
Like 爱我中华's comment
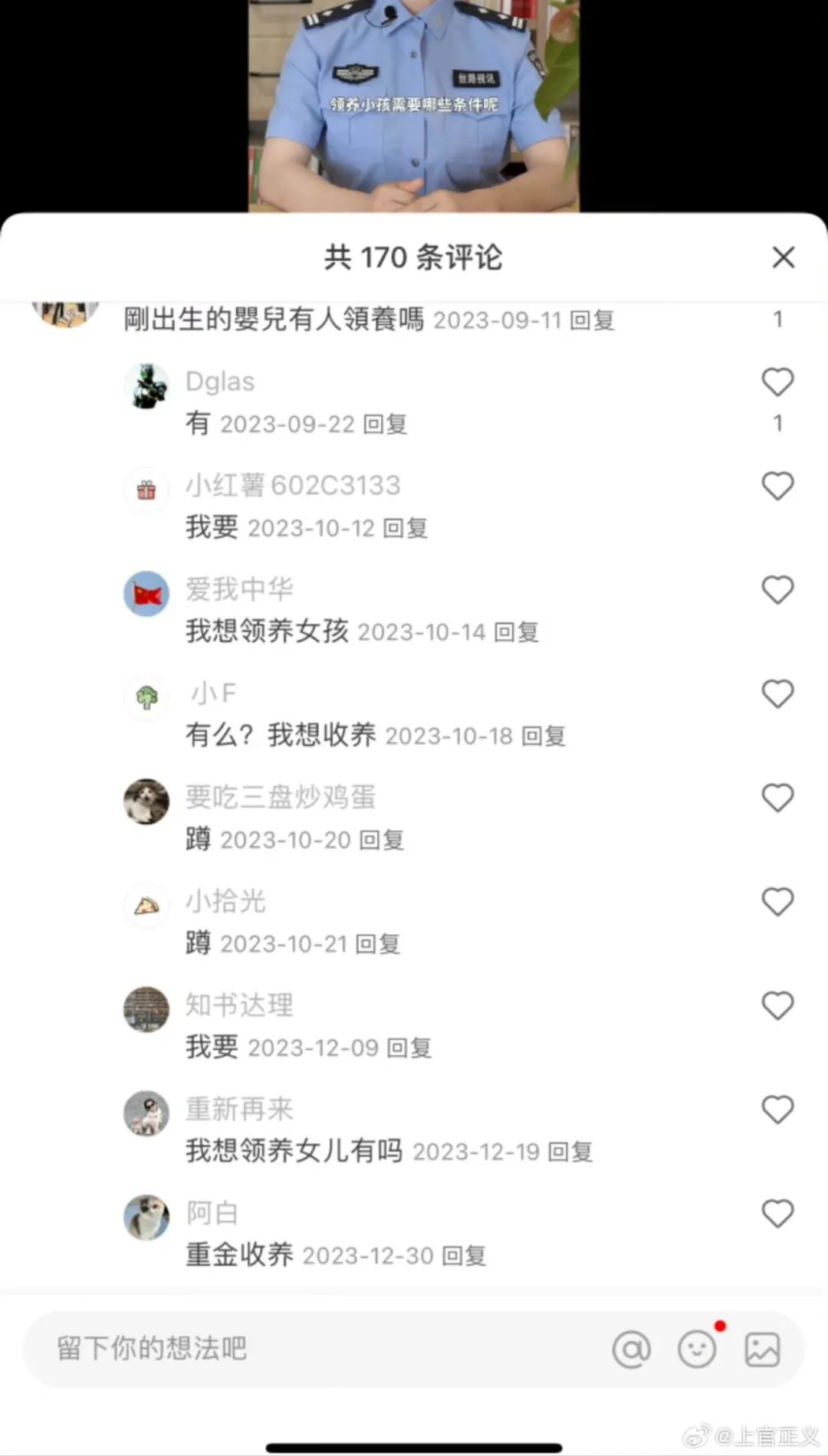pos(777,590)
